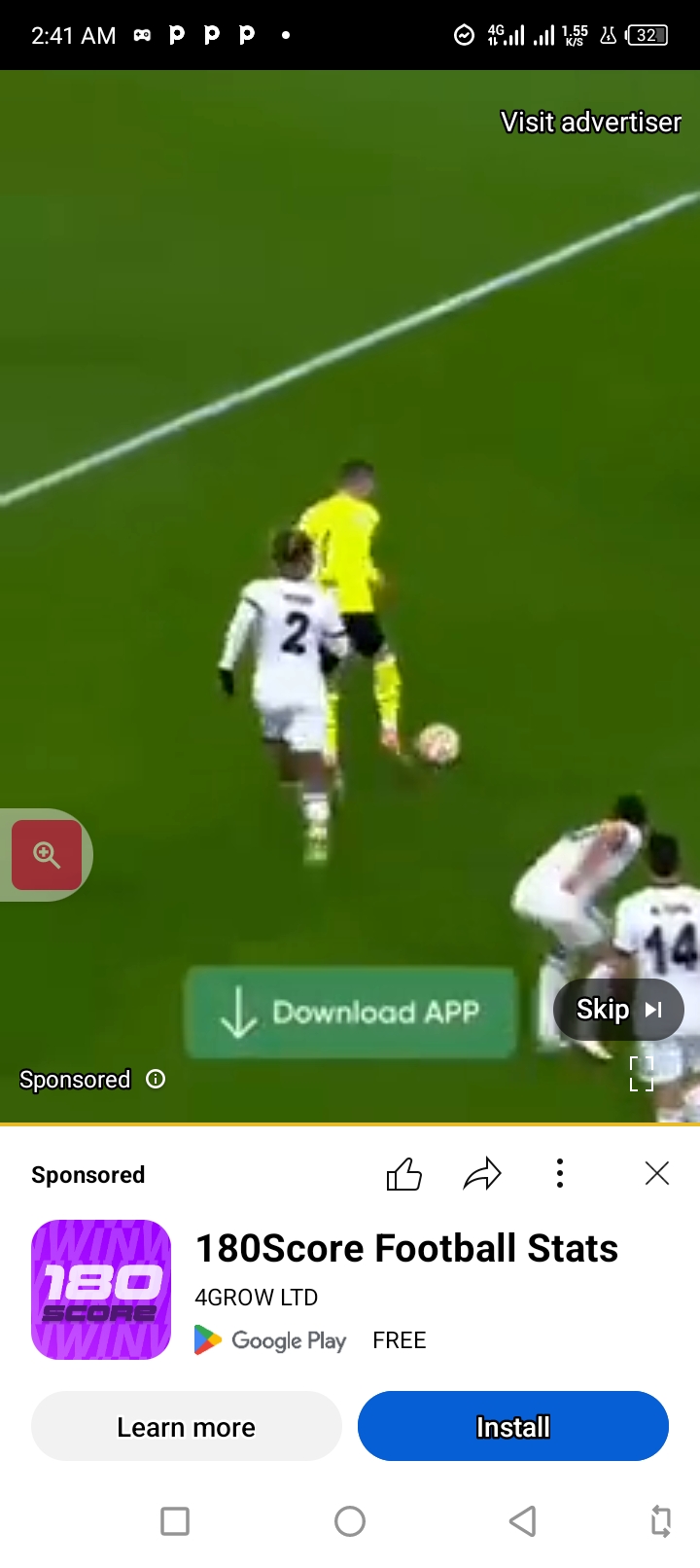Go back using system navigation

(523, 1521)
